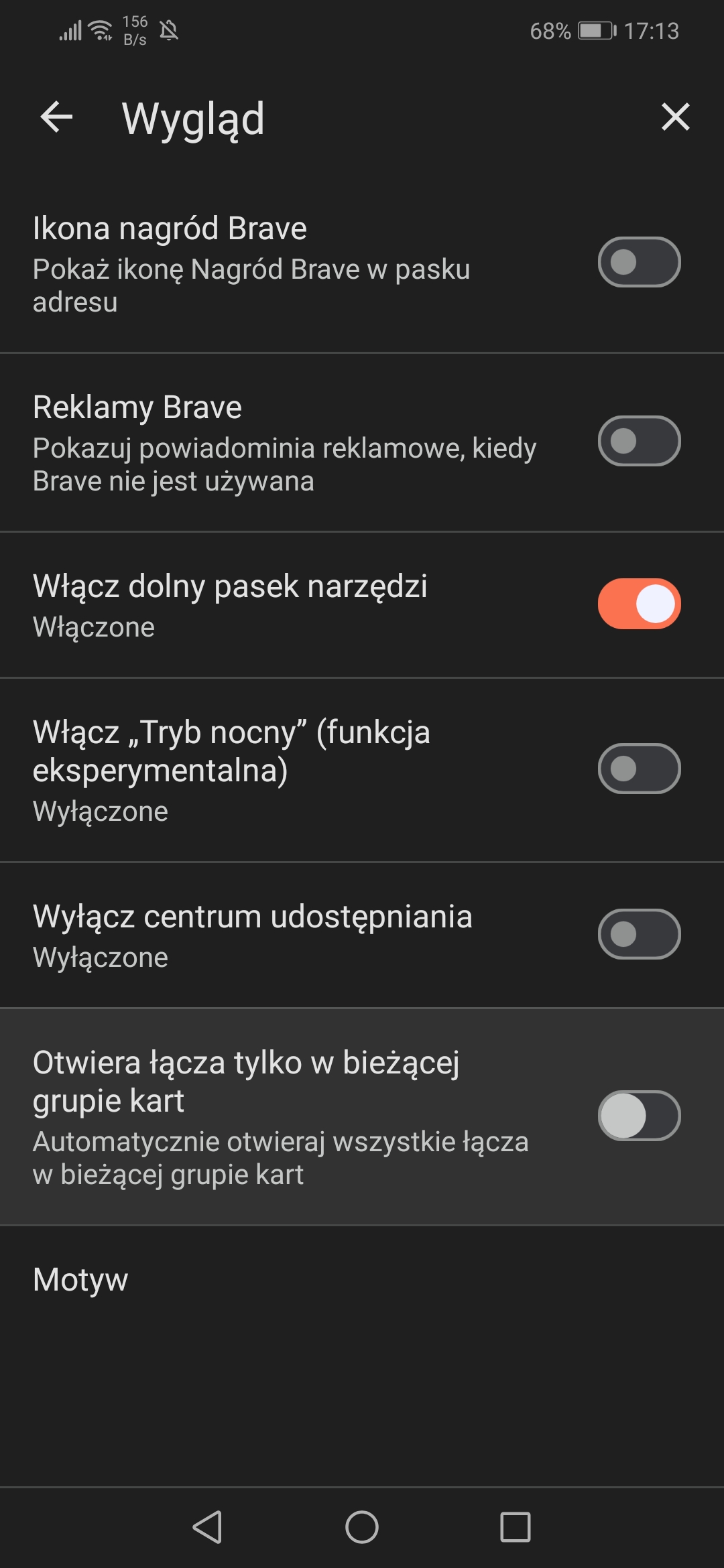Go back from Wygląd settings

56,117
